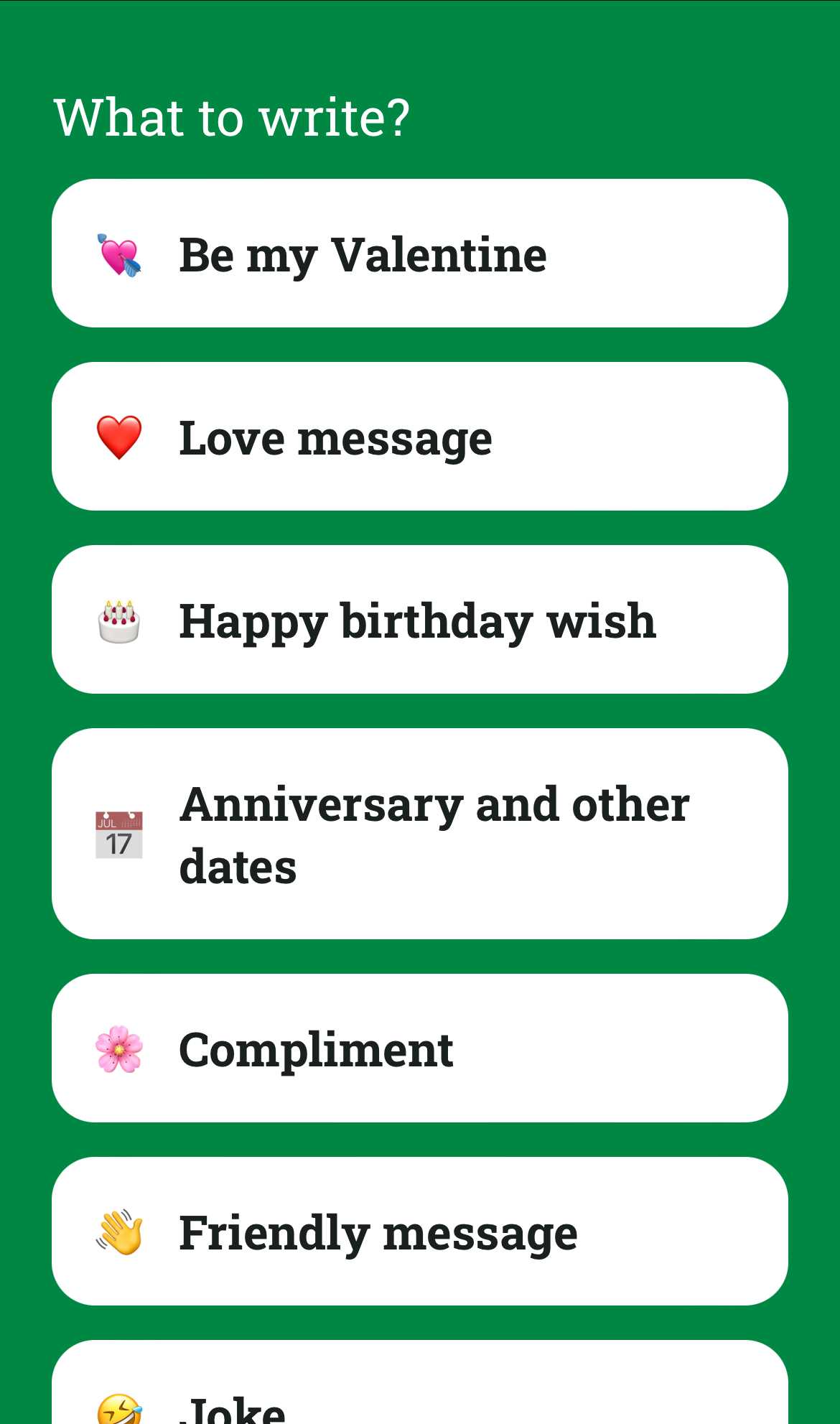Pick Happy birthday wish
This screenshot has width=840, height=1424.
pos(420,620)
